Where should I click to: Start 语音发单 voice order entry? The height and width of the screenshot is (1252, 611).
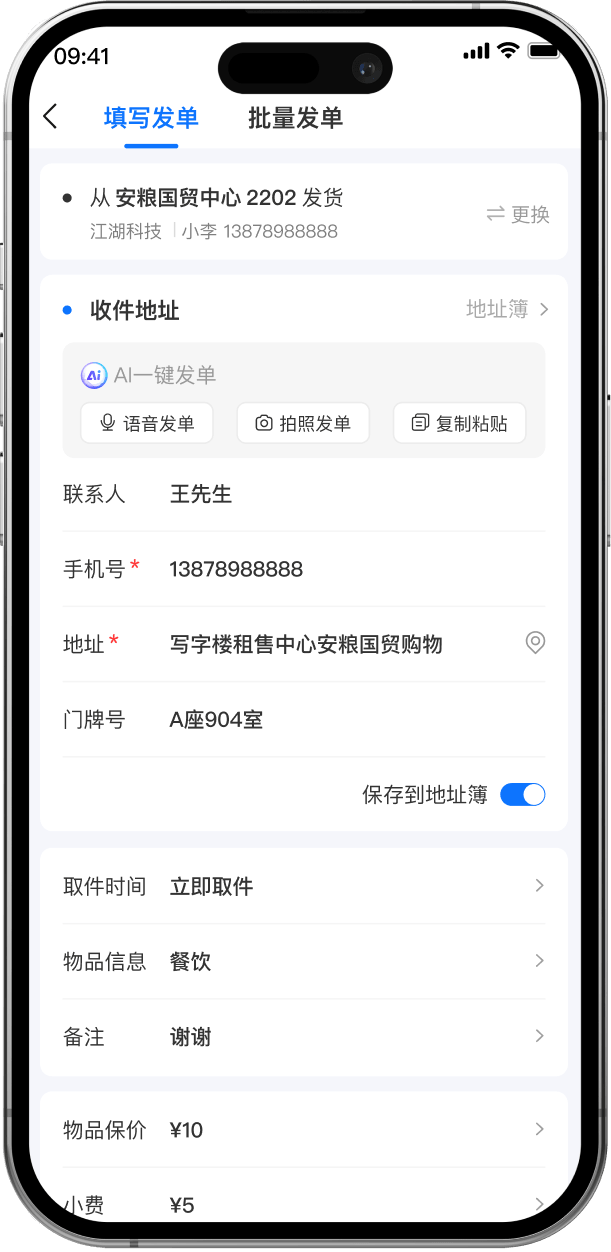147,423
